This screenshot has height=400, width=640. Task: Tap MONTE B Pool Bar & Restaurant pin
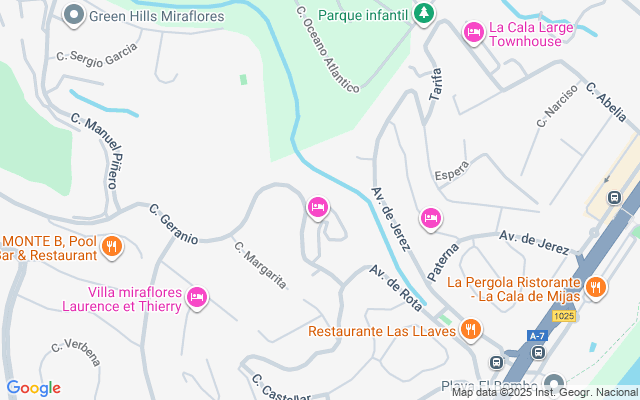click(113, 246)
